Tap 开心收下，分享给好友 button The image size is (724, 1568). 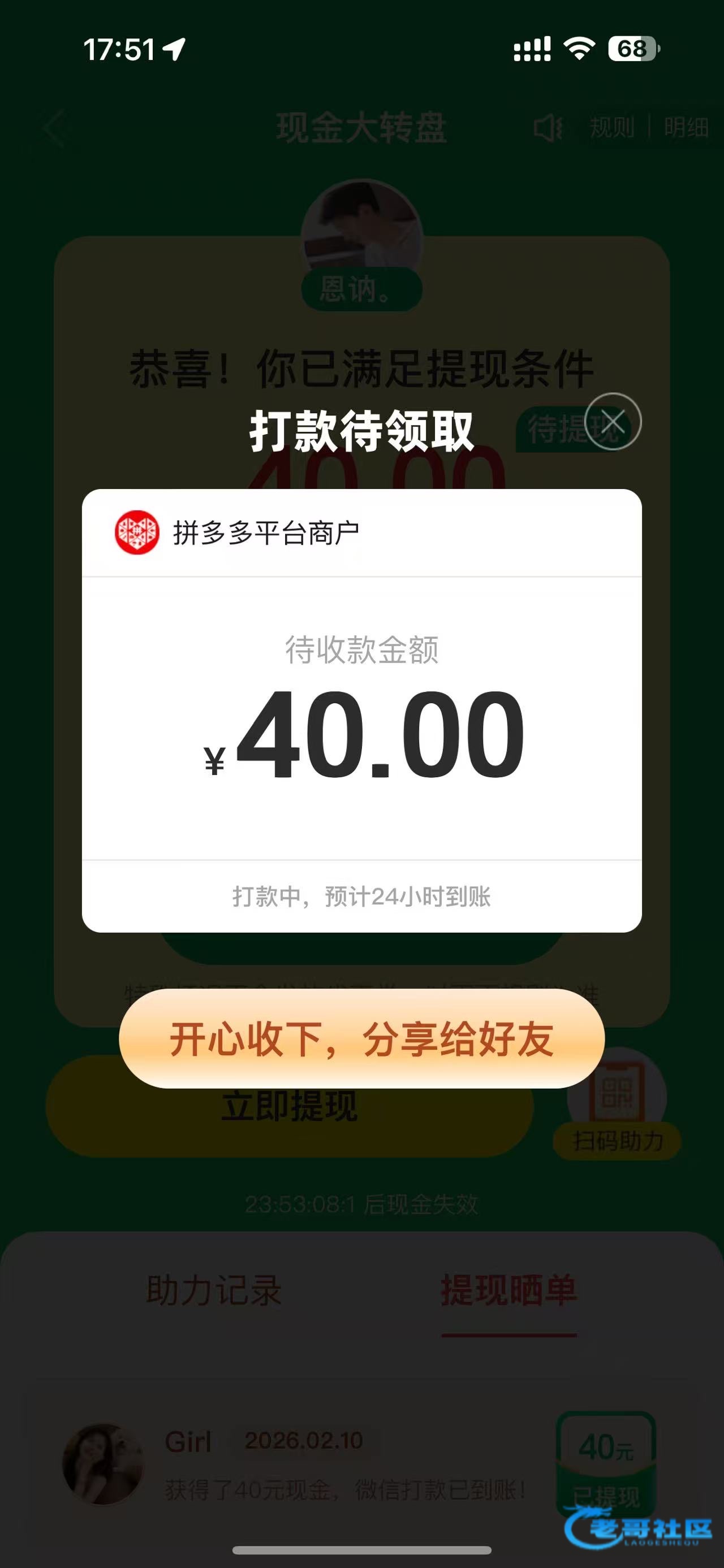361,1039
